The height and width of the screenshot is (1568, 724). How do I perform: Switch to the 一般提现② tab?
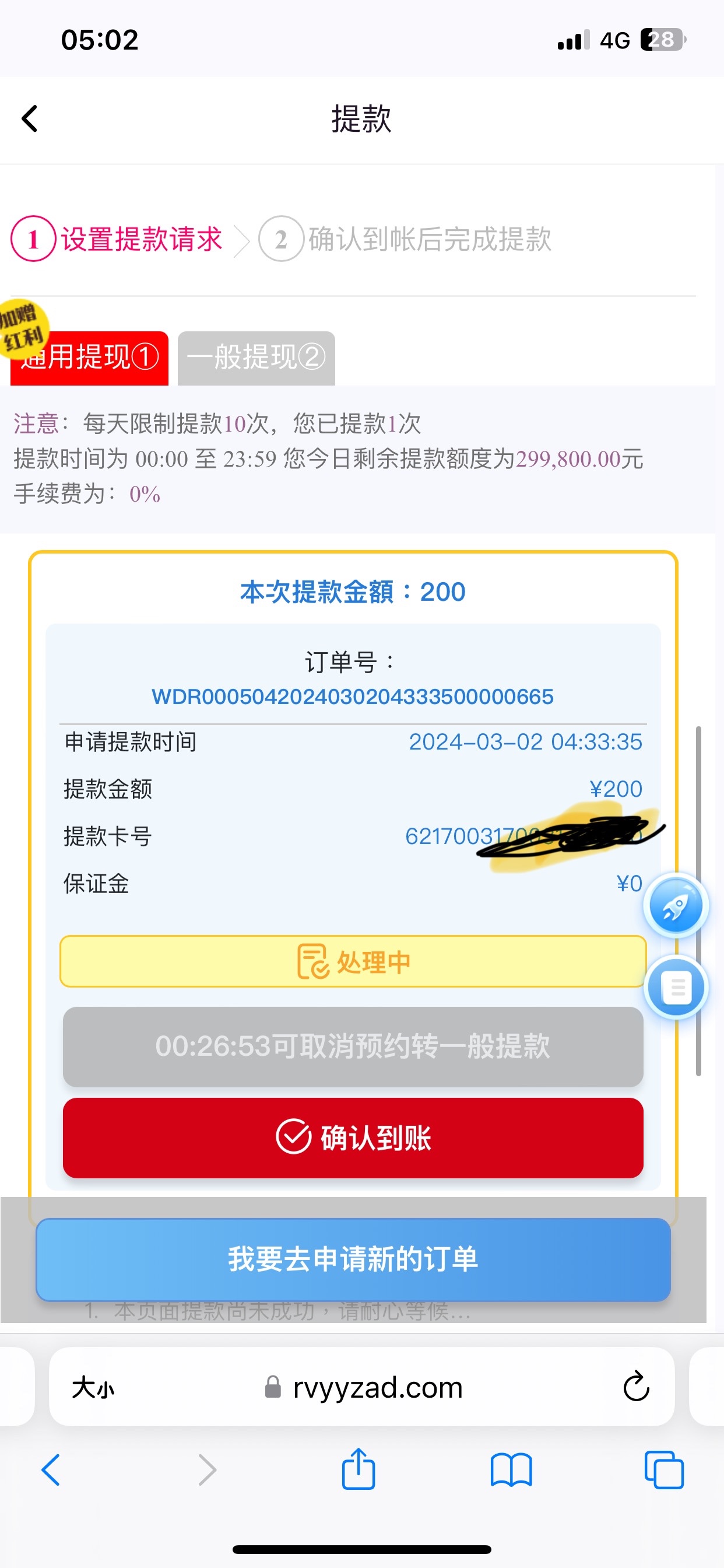[256, 358]
